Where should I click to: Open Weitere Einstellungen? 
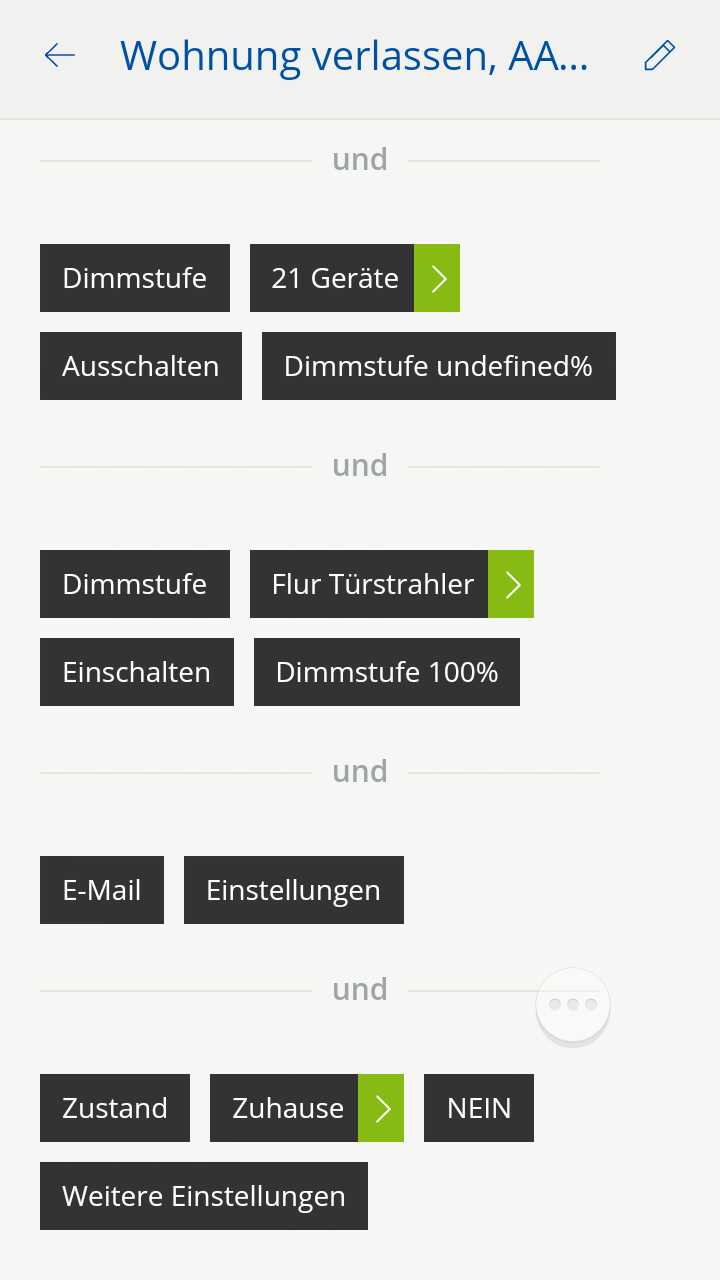point(204,1196)
